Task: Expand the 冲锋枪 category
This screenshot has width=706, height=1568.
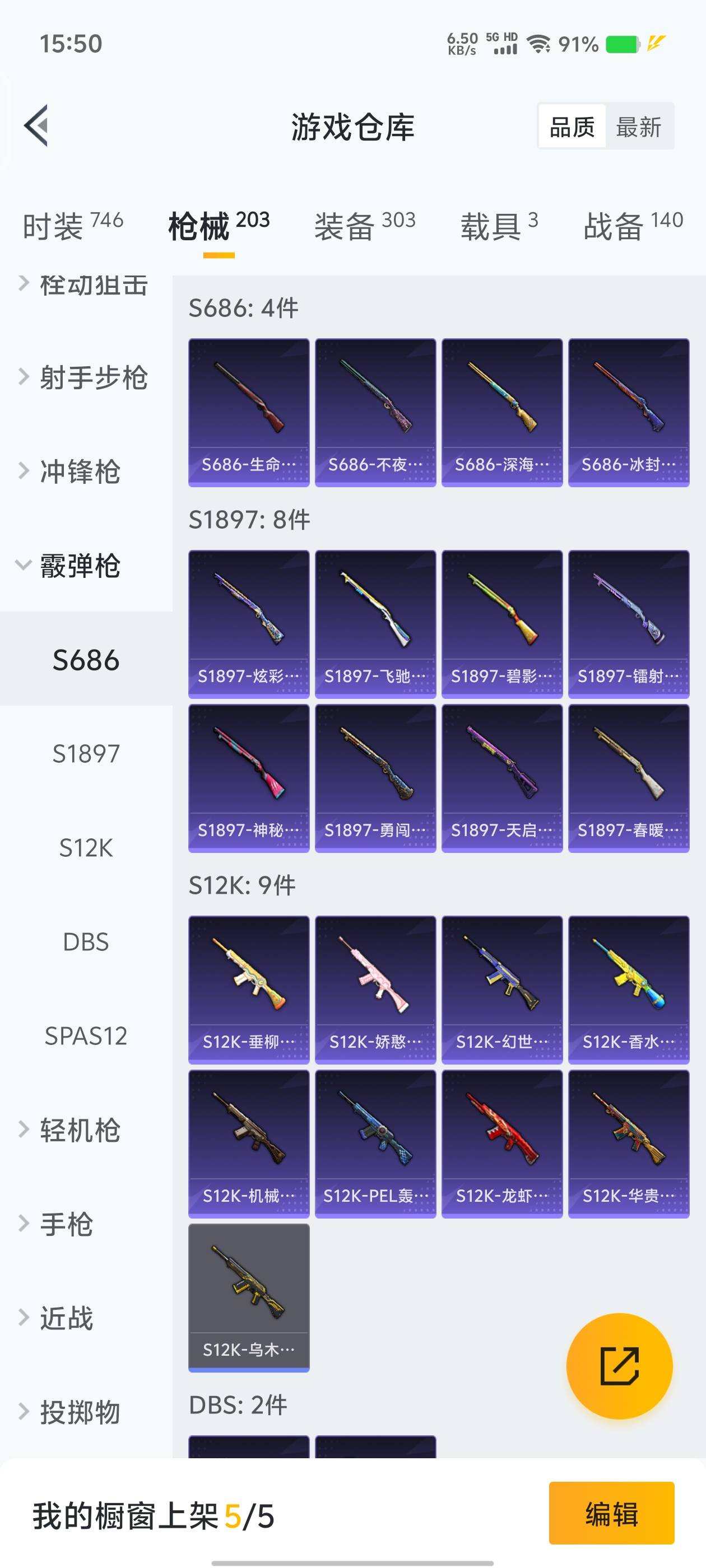Action: click(79, 472)
